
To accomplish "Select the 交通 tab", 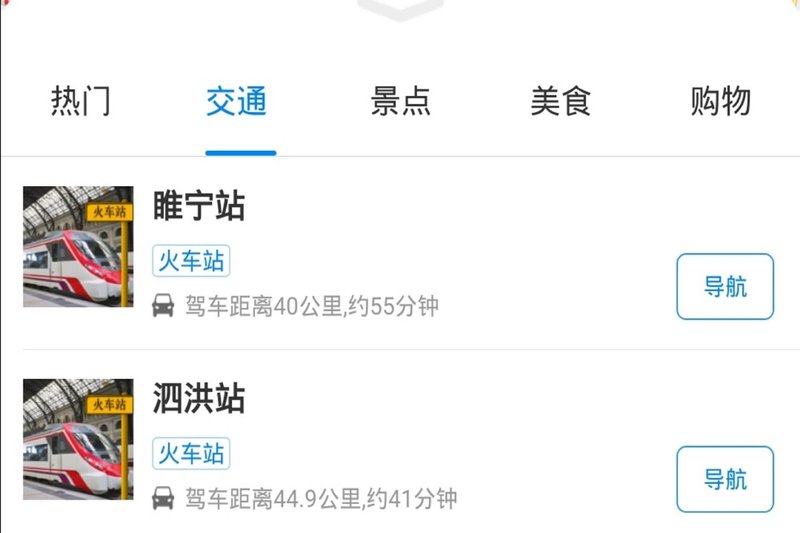I will tap(238, 102).
